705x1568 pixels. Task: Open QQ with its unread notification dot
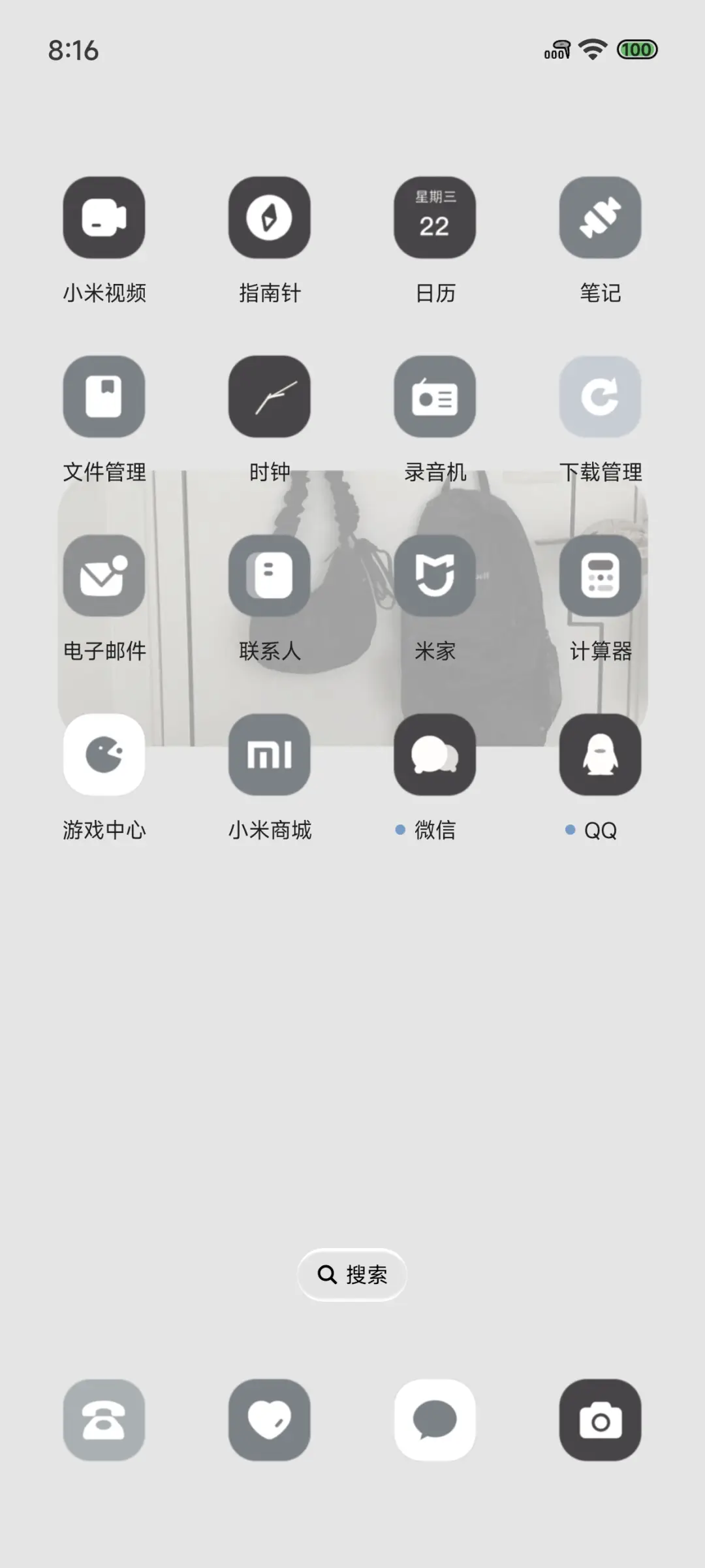(600, 754)
